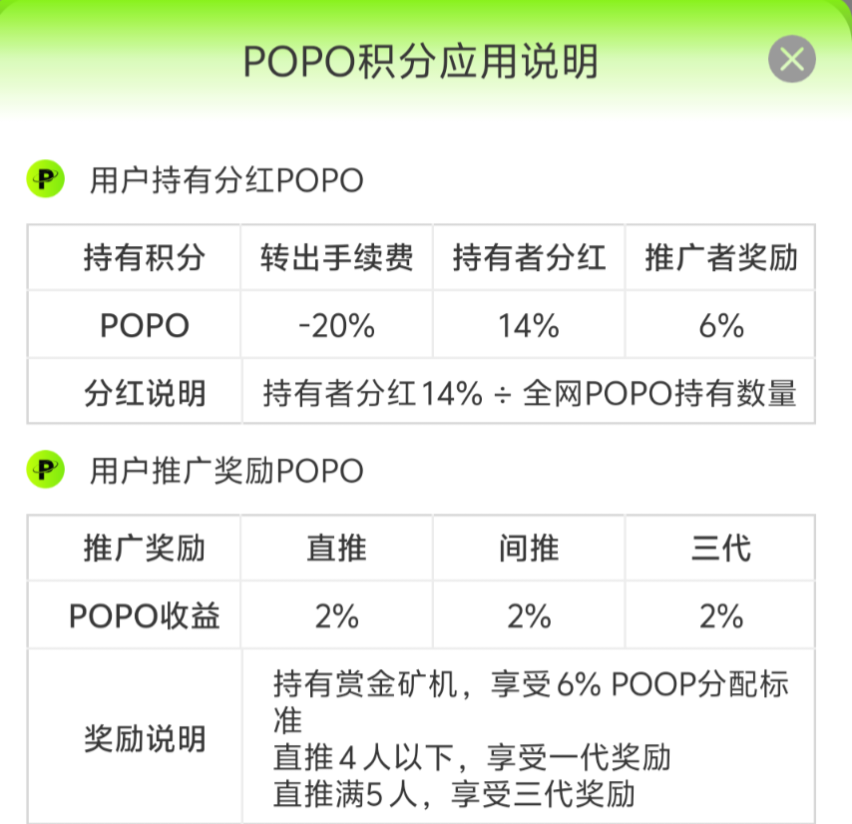Close the POPO积分应用说明 dialog

[x=791, y=60]
